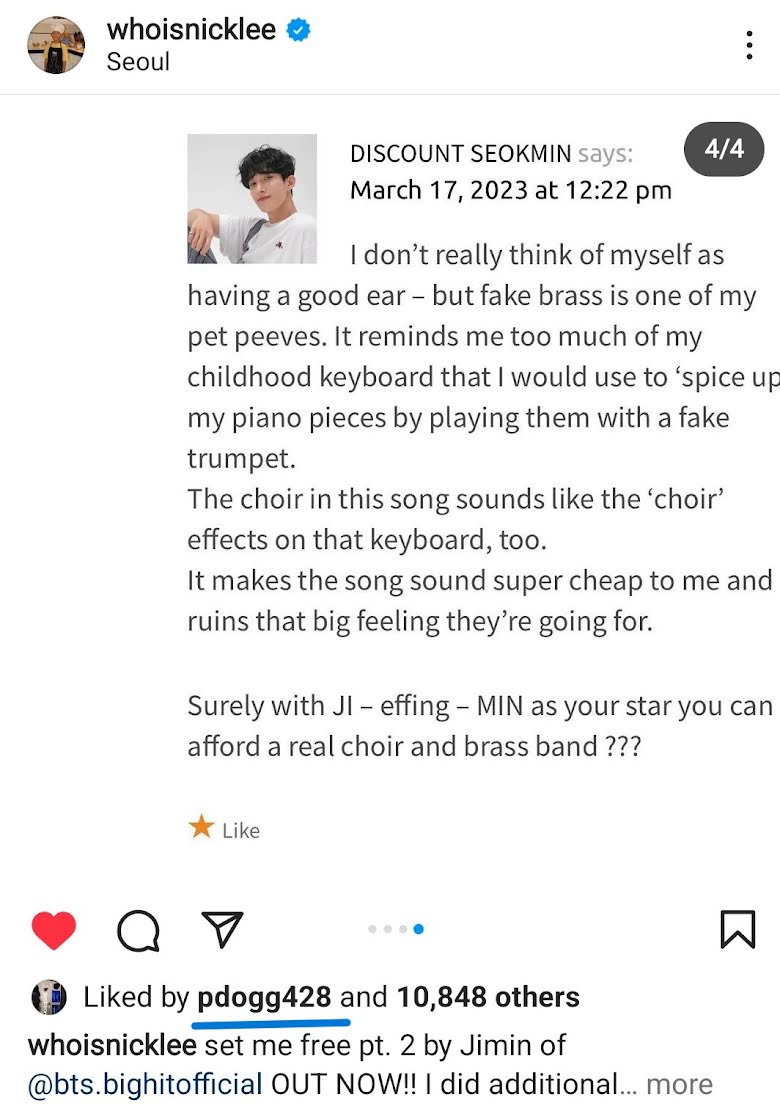Open pdogg428's profile from the likes line
Viewport: 780px width, 1111px height.
tap(264, 997)
